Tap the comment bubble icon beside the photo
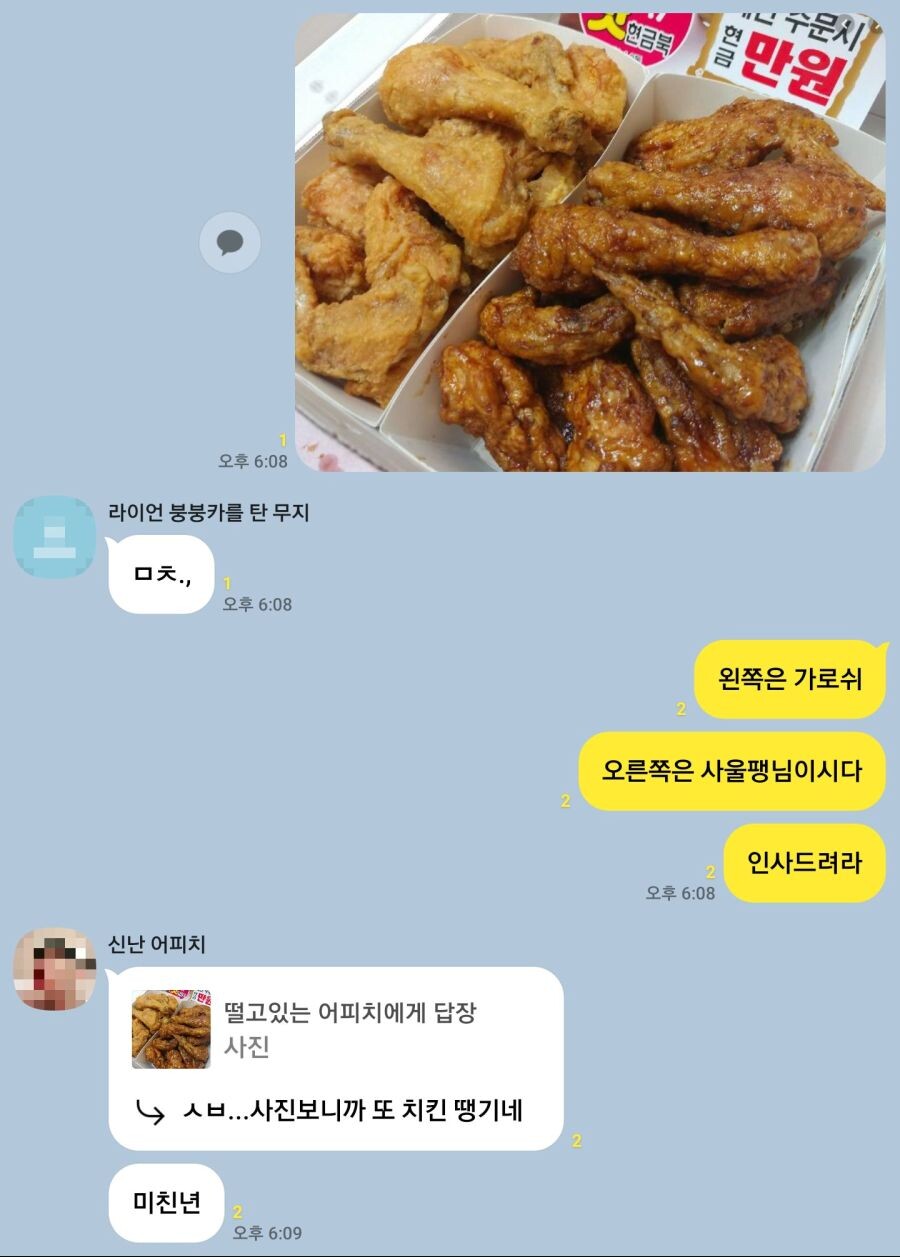 click(230, 242)
